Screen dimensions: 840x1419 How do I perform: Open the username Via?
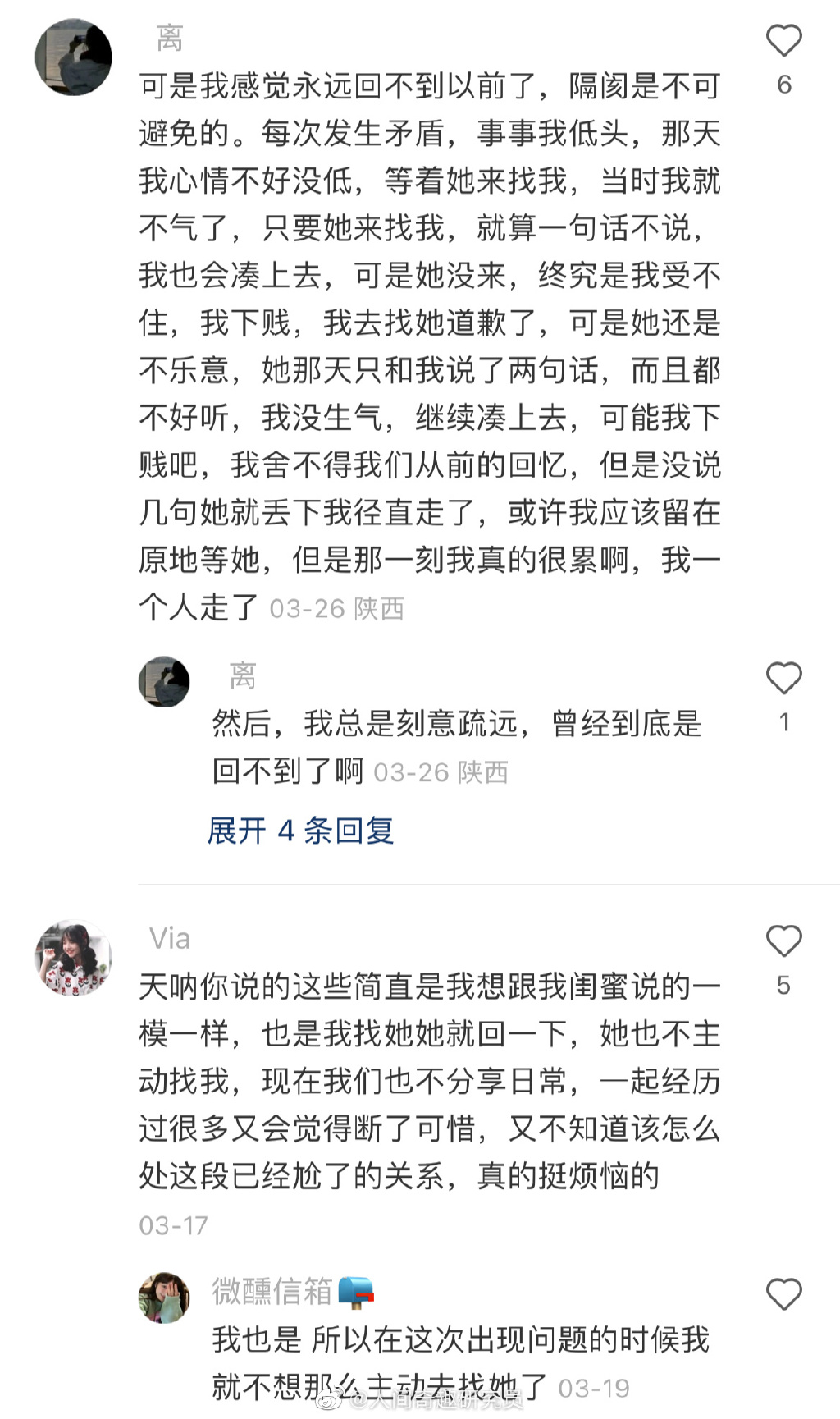click(170, 938)
